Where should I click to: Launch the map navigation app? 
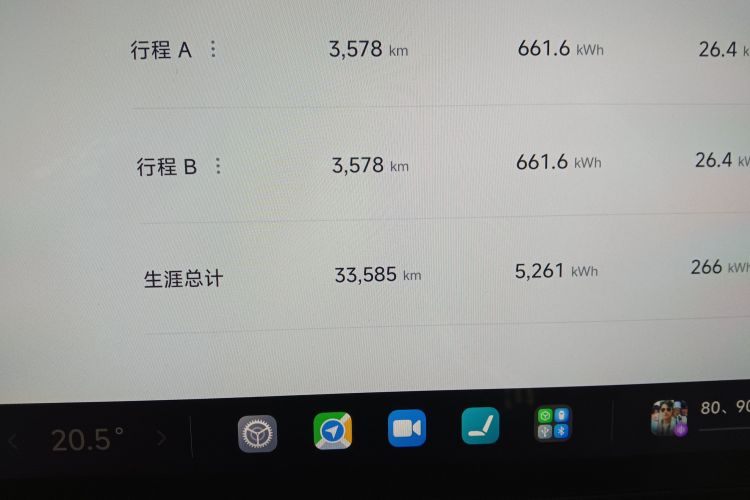coord(333,431)
